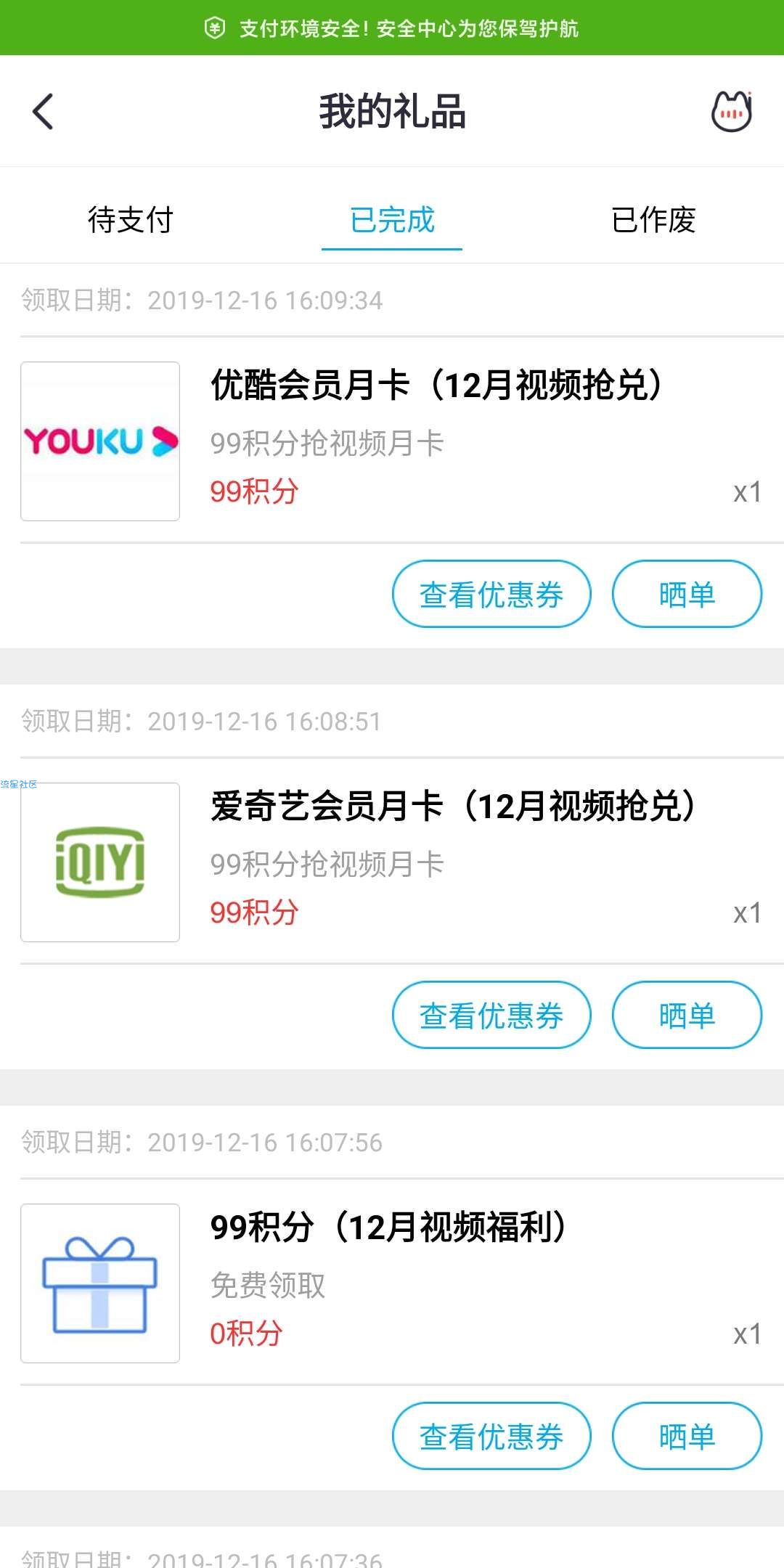This screenshot has height=1568, width=784.
Task: Open the 99积分（12月视频福利）gift item
Action: point(392,1282)
